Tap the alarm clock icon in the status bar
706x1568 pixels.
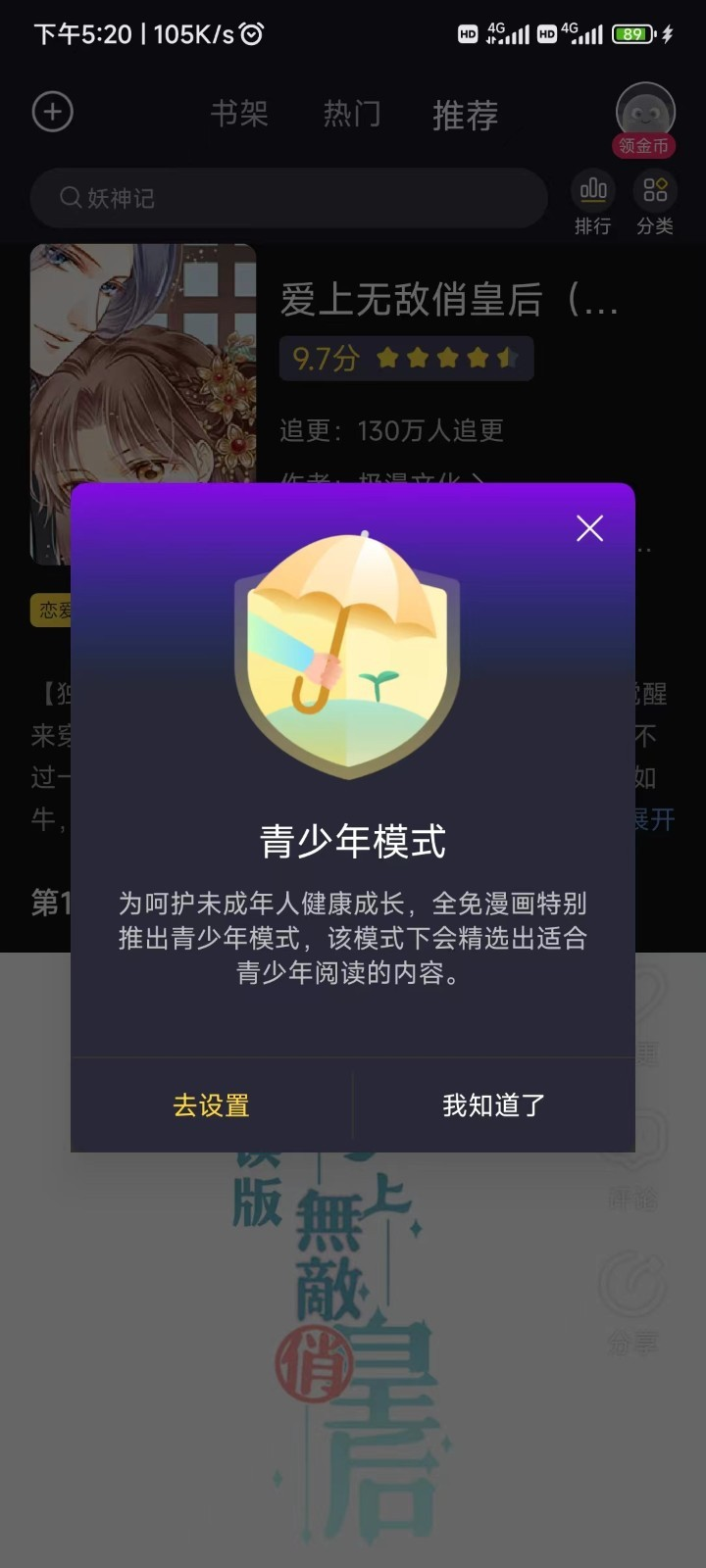(x=251, y=32)
